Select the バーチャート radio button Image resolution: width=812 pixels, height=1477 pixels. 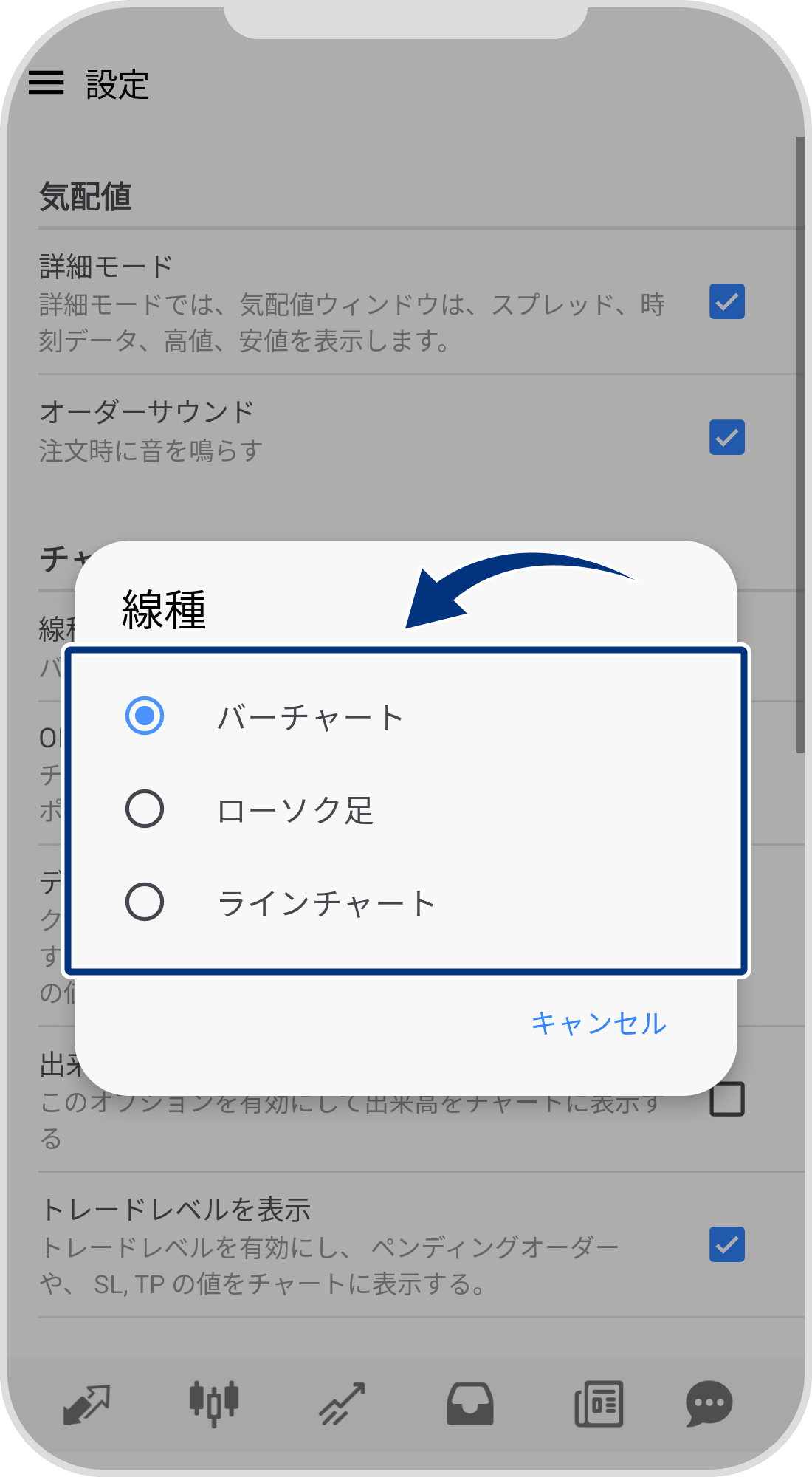click(145, 714)
